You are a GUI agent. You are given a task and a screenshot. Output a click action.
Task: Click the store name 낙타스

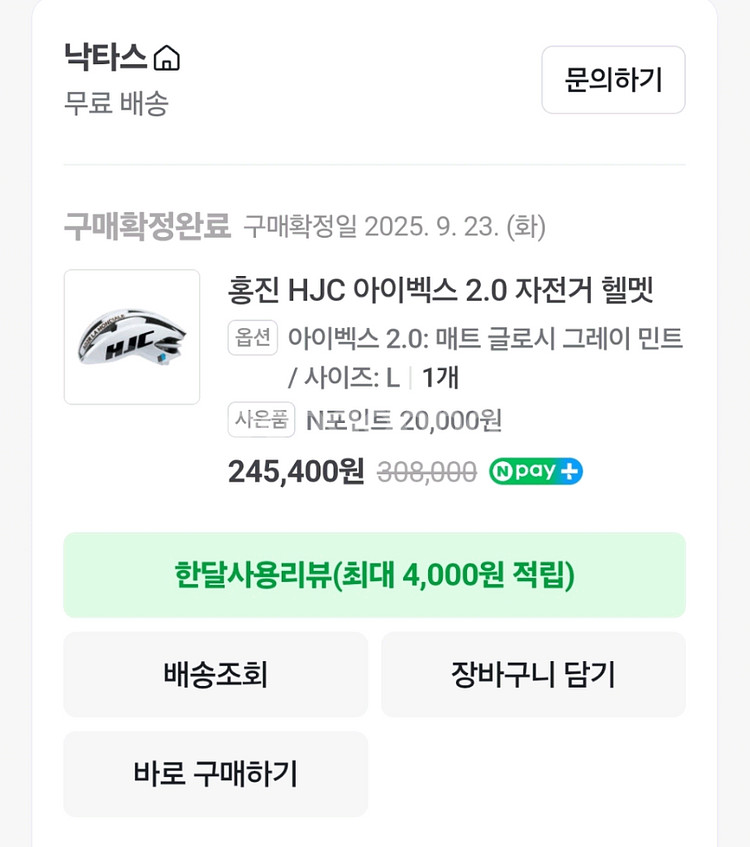point(104,58)
